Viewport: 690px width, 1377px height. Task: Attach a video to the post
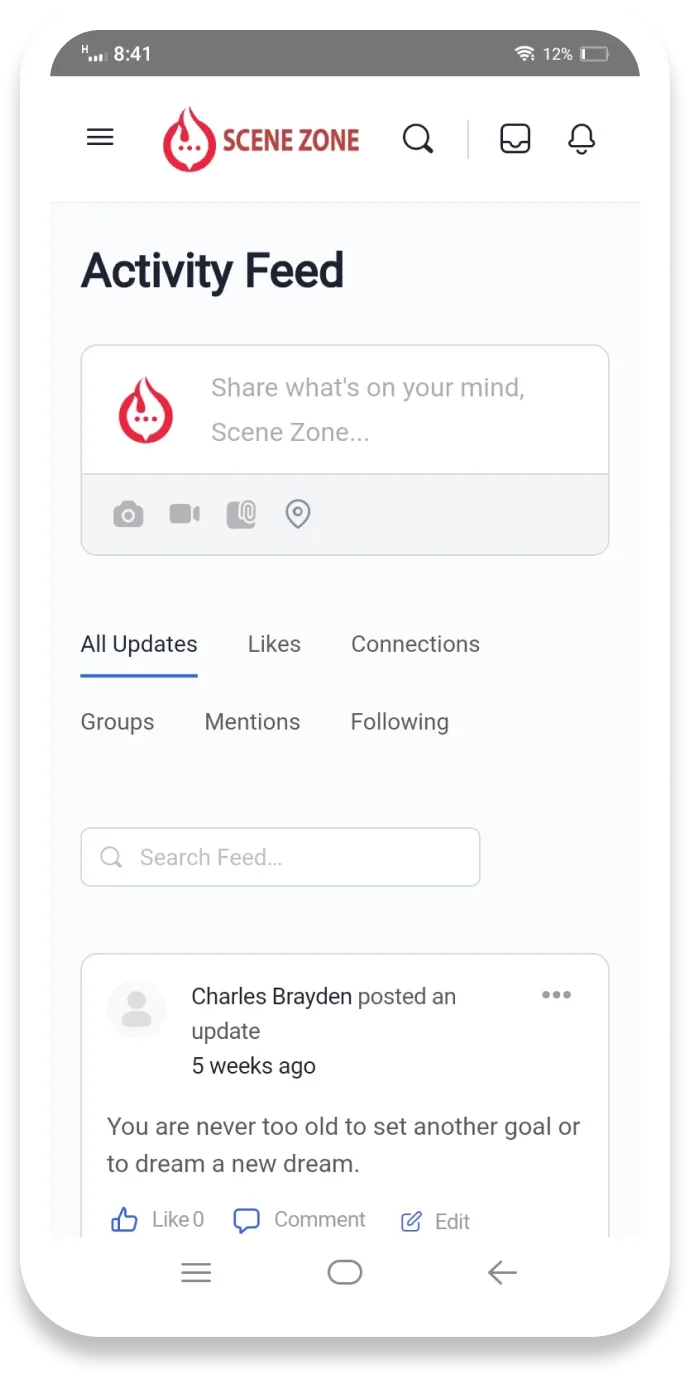coord(184,514)
